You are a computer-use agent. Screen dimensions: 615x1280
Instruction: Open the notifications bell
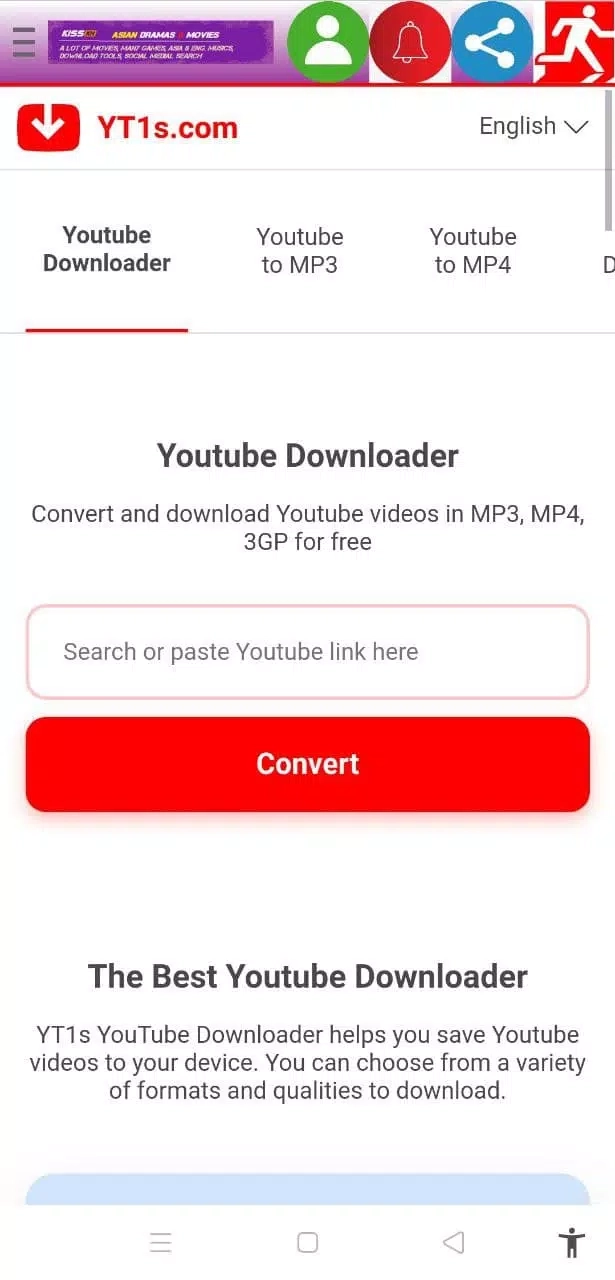tap(409, 42)
